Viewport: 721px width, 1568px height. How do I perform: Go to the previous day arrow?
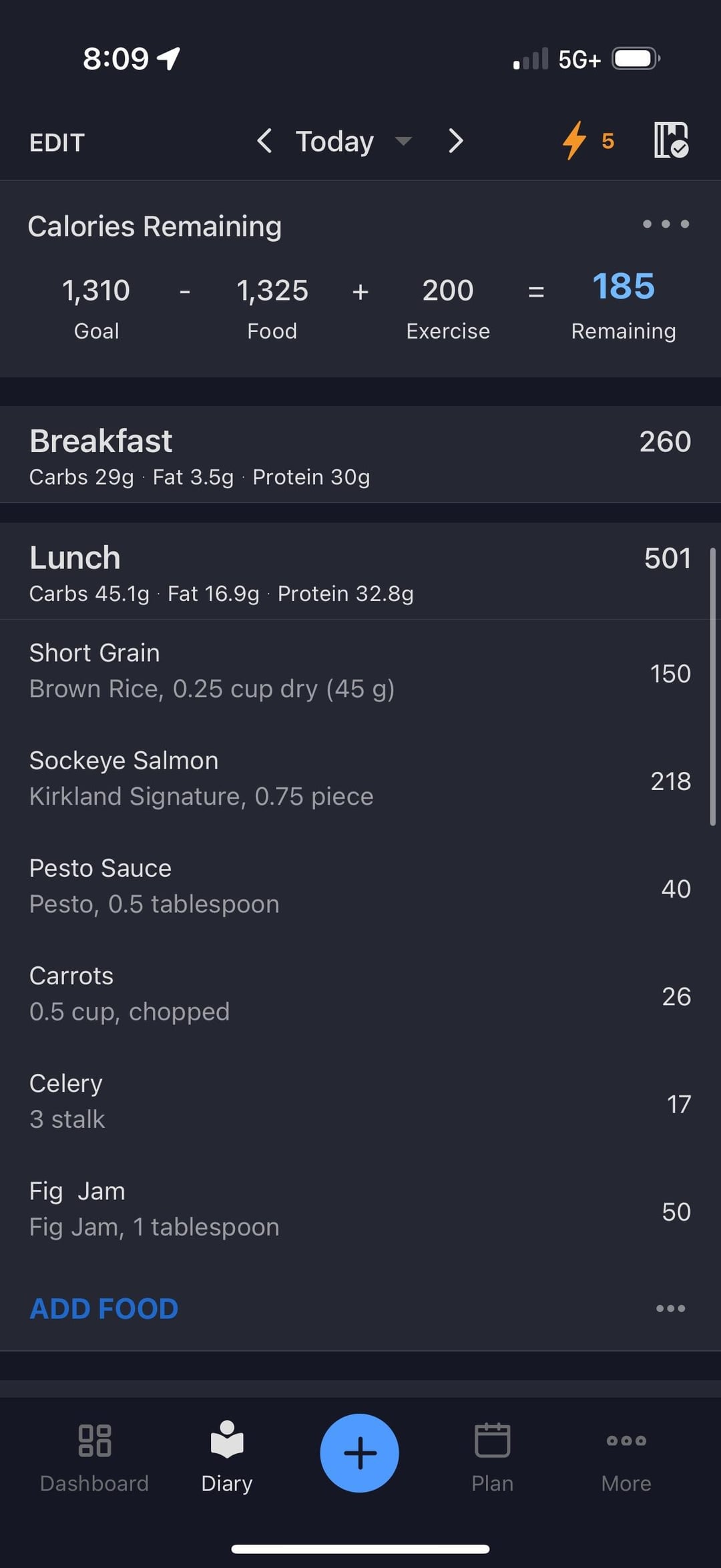[x=264, y=141]
